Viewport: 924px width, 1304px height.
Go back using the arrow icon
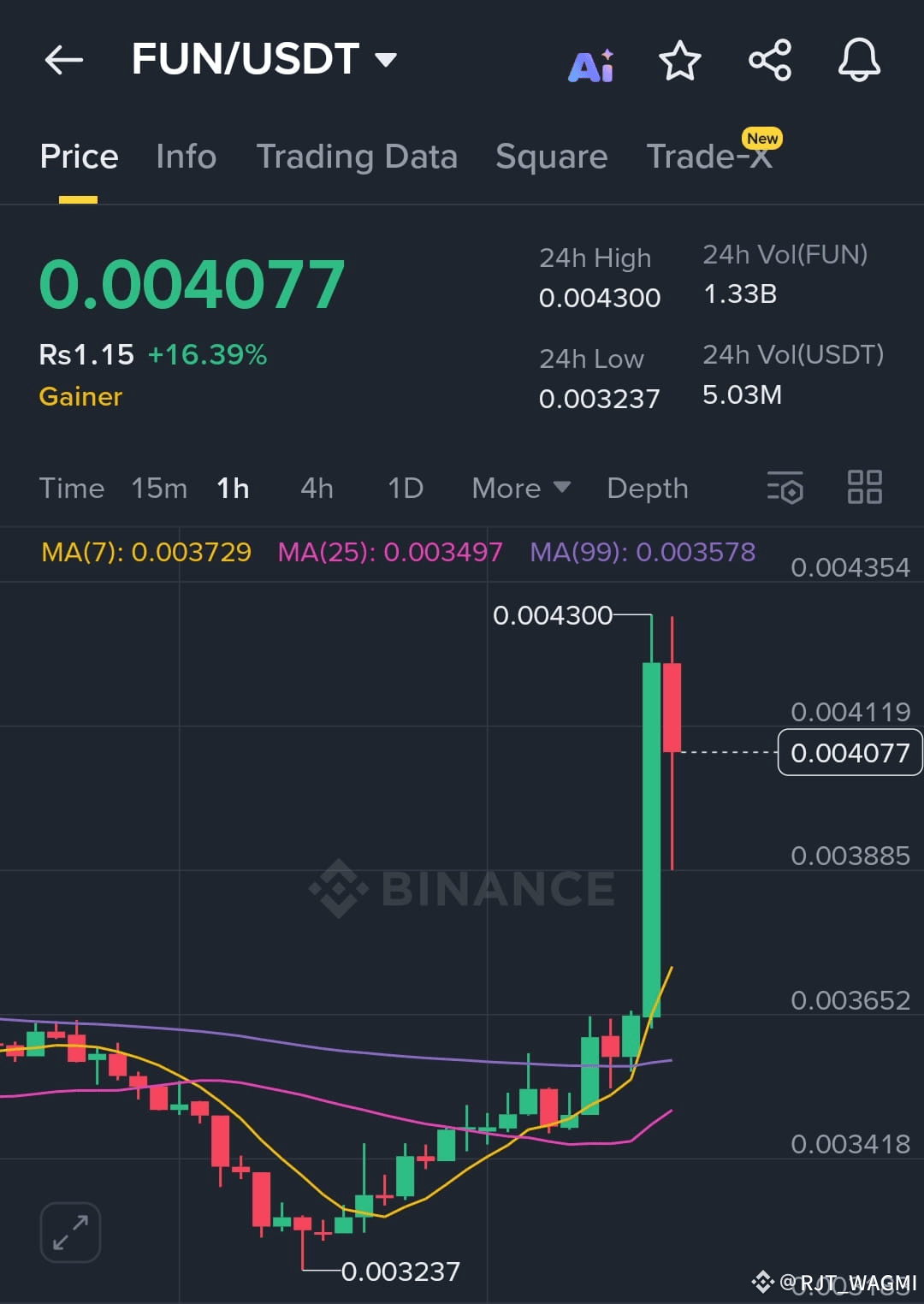coord(62,60)
